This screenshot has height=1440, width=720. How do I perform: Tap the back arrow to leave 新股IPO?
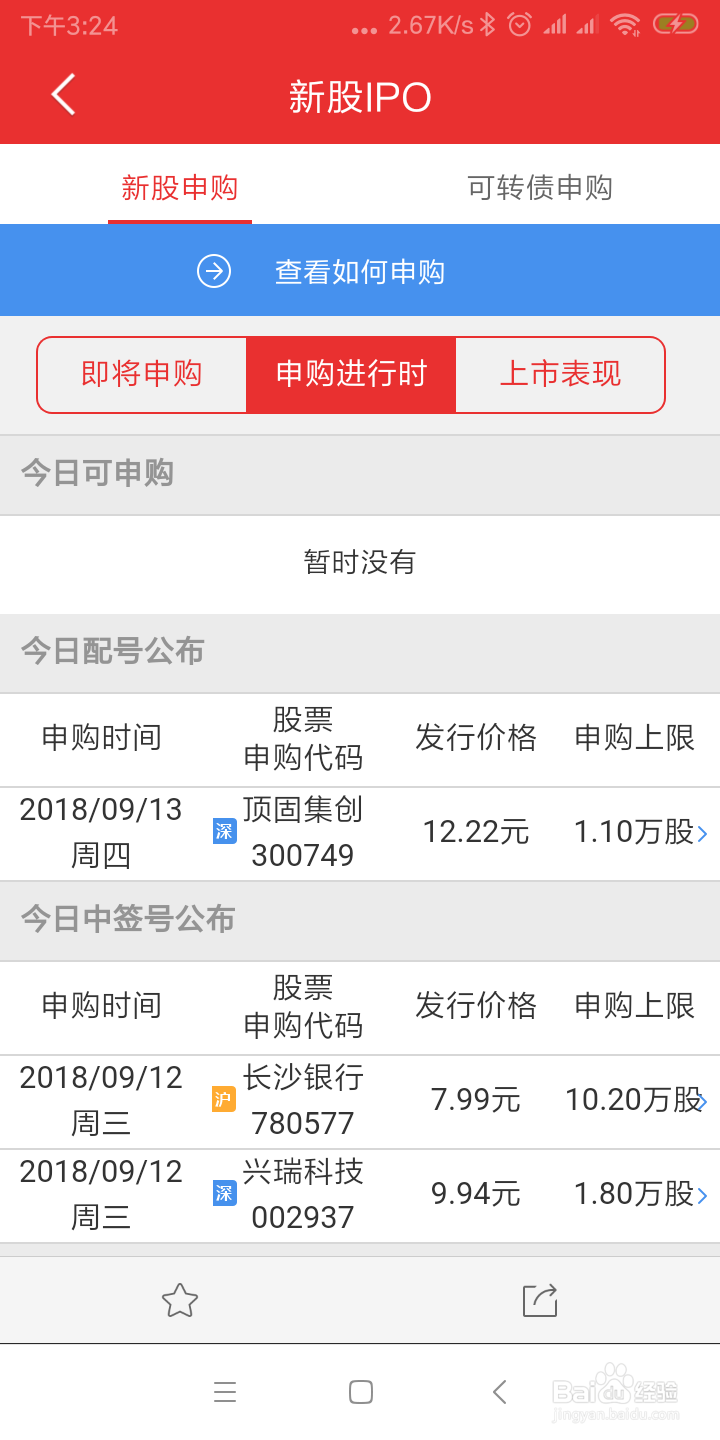pos(62,96)
